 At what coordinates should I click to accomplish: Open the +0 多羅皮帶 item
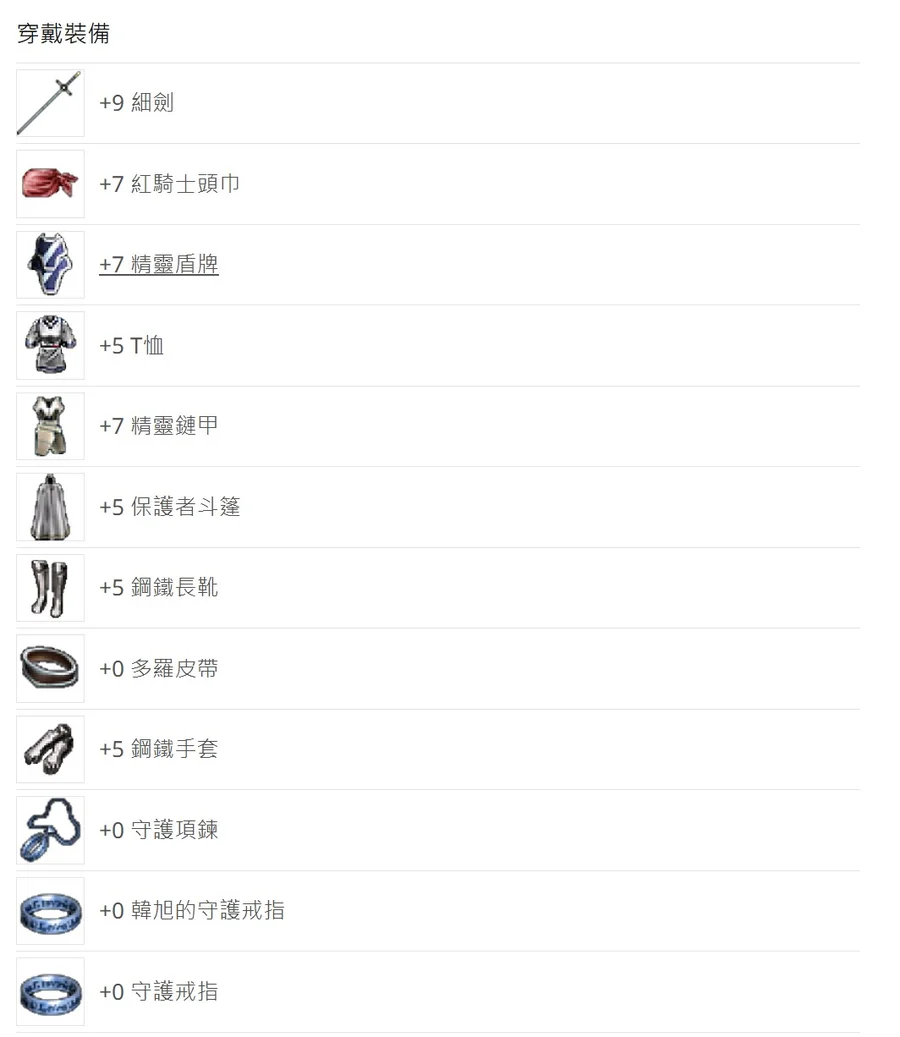pos(158,669)
